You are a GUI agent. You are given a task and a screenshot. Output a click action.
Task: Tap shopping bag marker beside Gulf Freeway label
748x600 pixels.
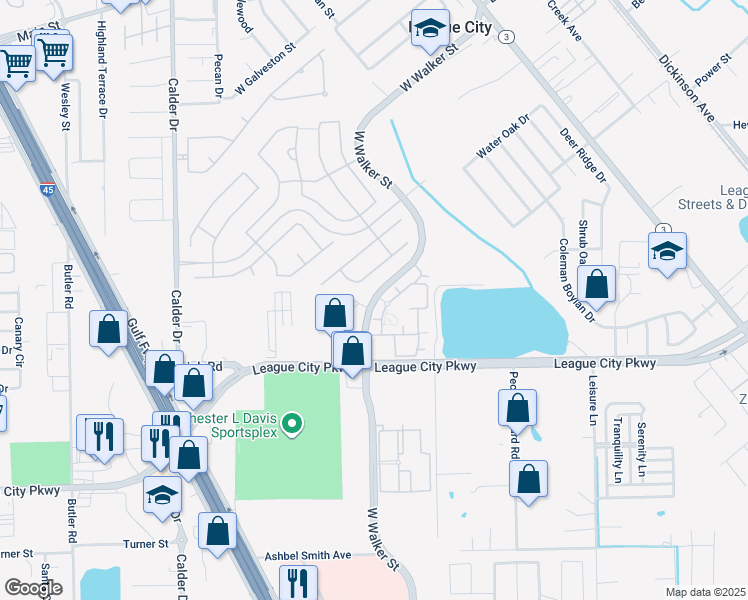pos(108,332)
